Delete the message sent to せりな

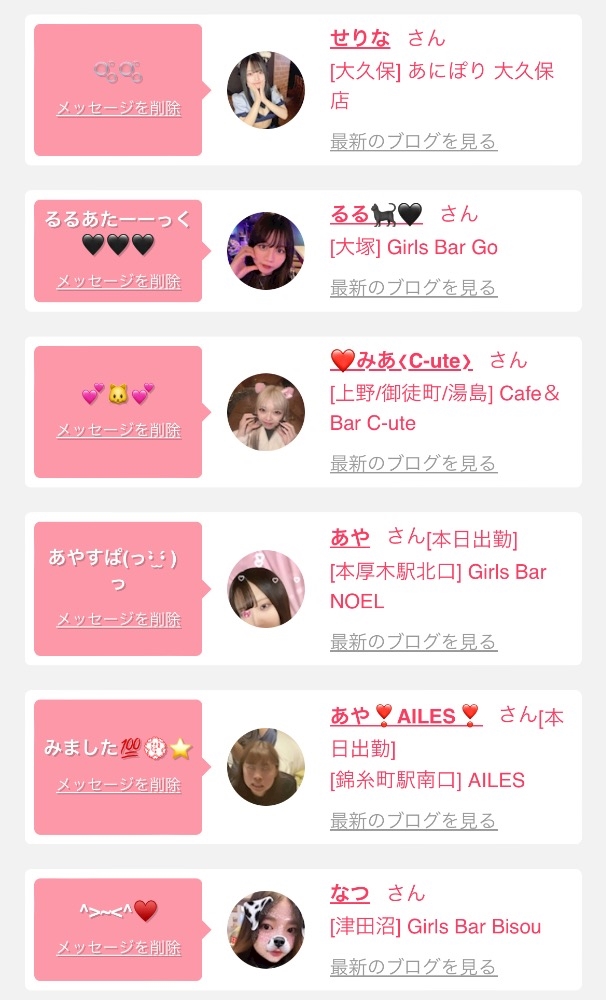(119, 108)
